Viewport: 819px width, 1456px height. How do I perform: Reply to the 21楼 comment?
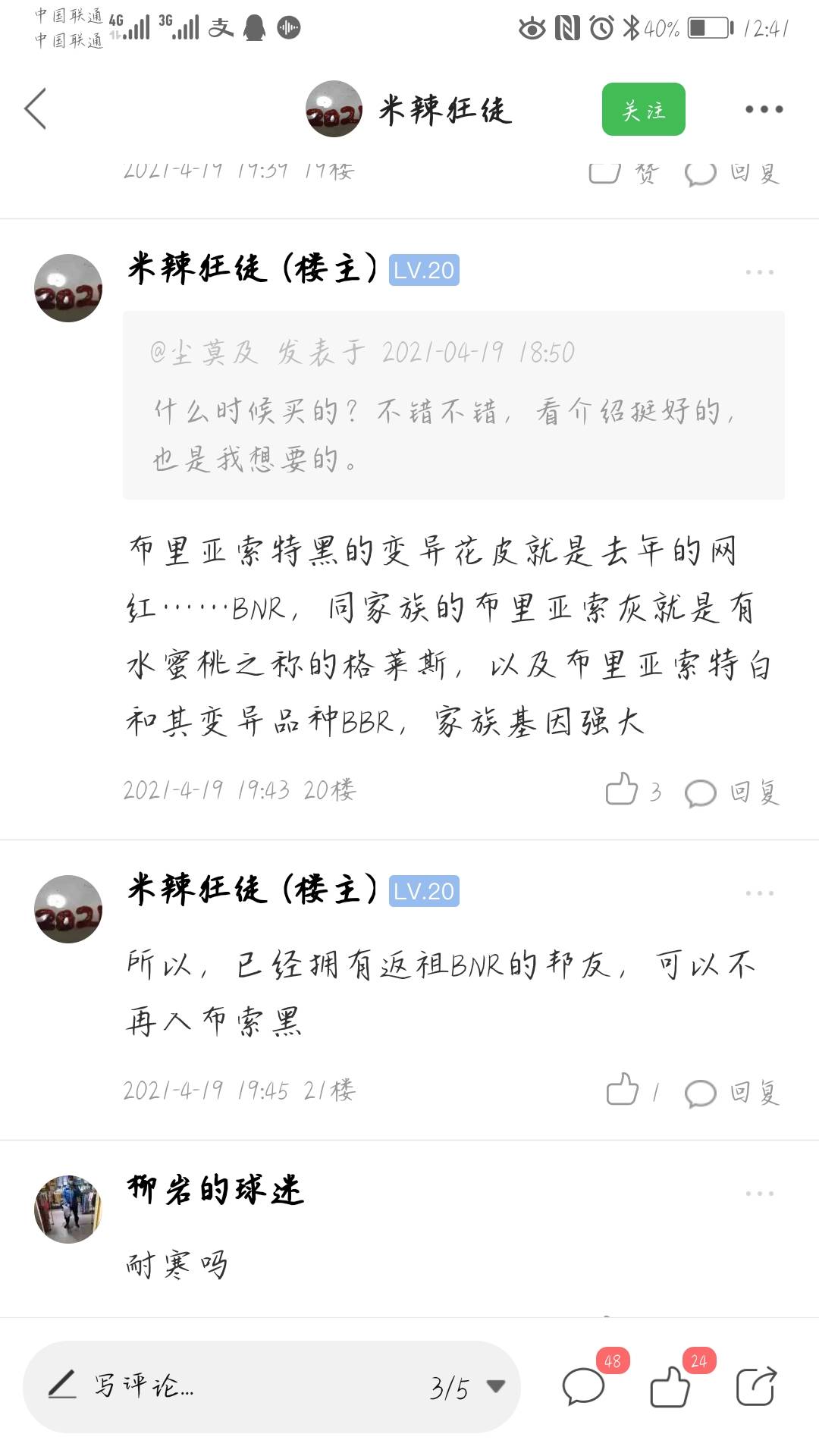[733, 1093]
